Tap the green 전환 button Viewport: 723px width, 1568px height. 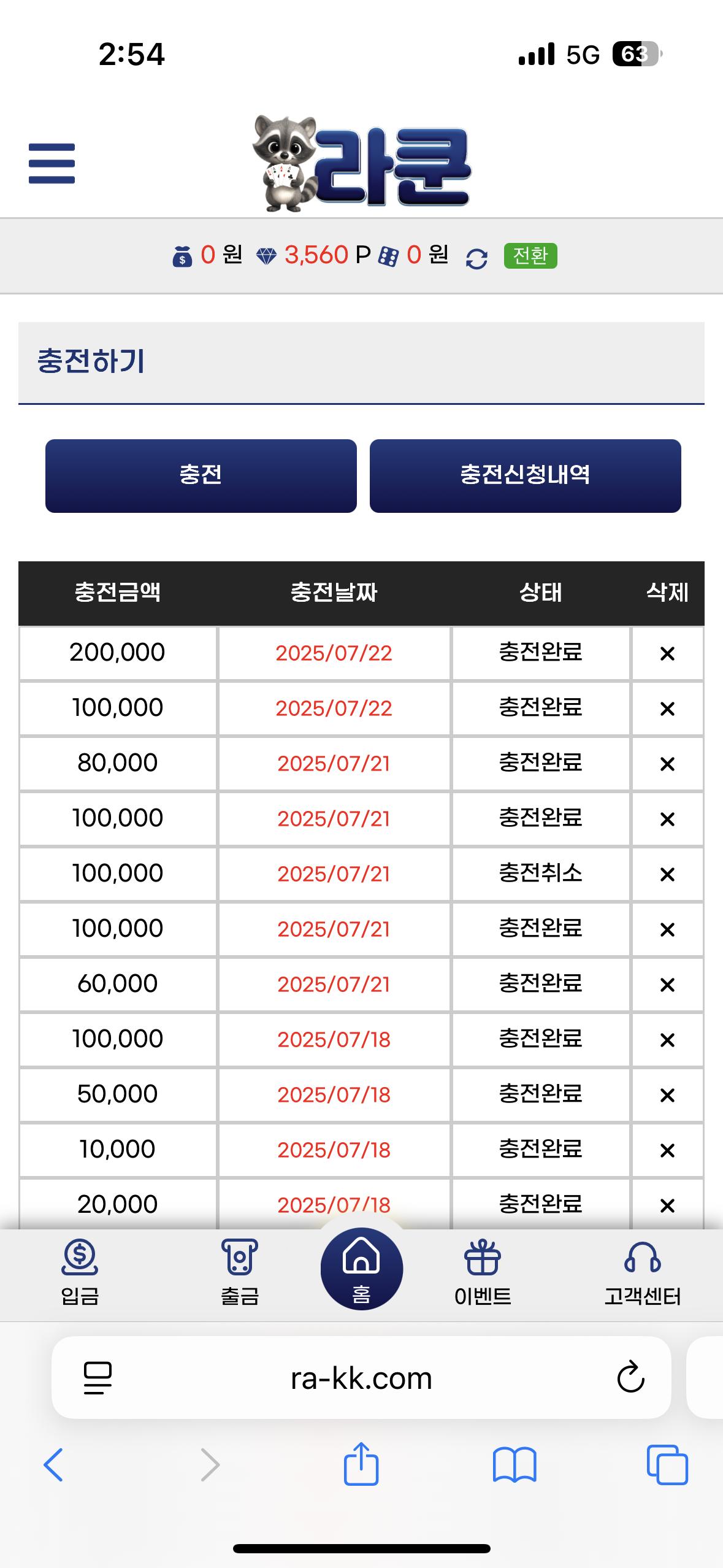point(530,256)
